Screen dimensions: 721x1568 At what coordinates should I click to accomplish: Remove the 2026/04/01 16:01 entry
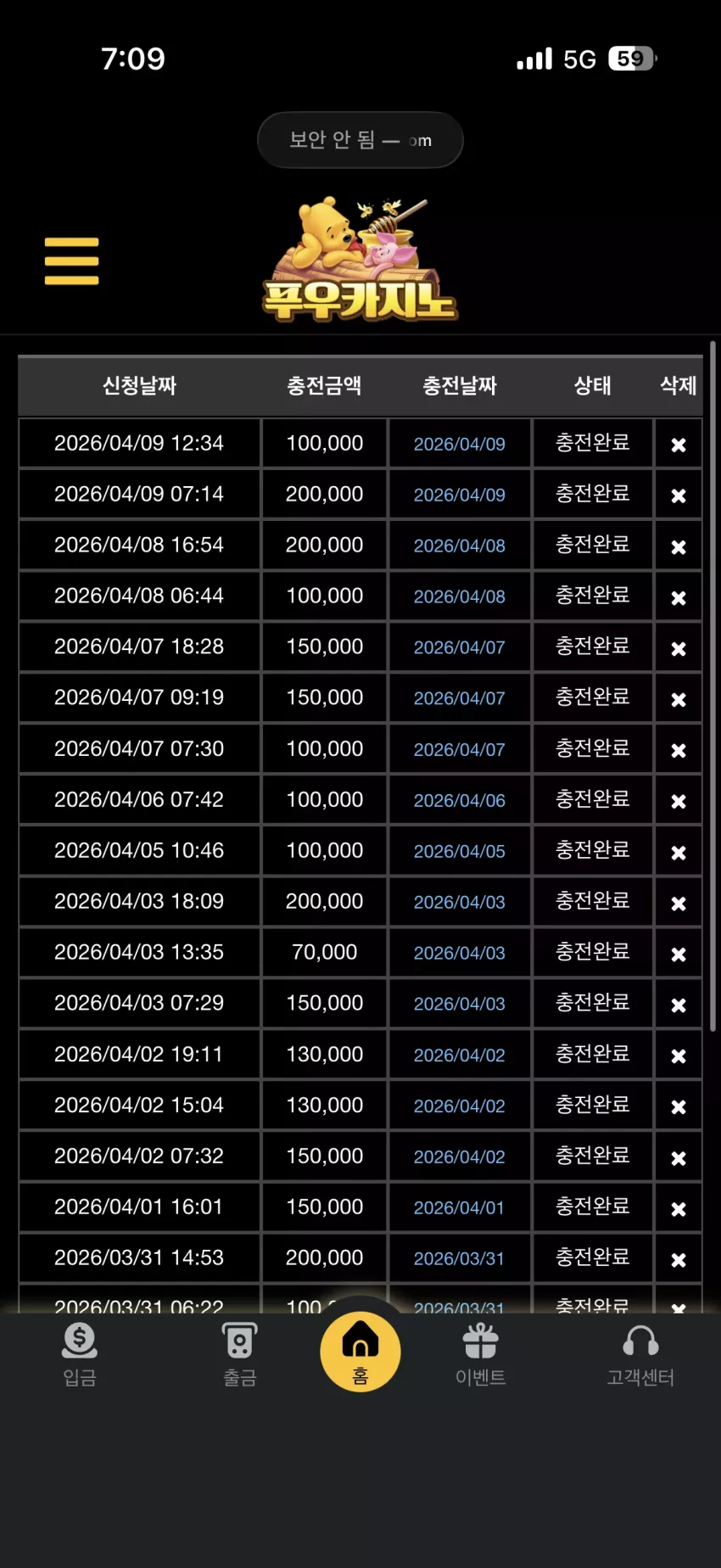[x=679, y=1209]
